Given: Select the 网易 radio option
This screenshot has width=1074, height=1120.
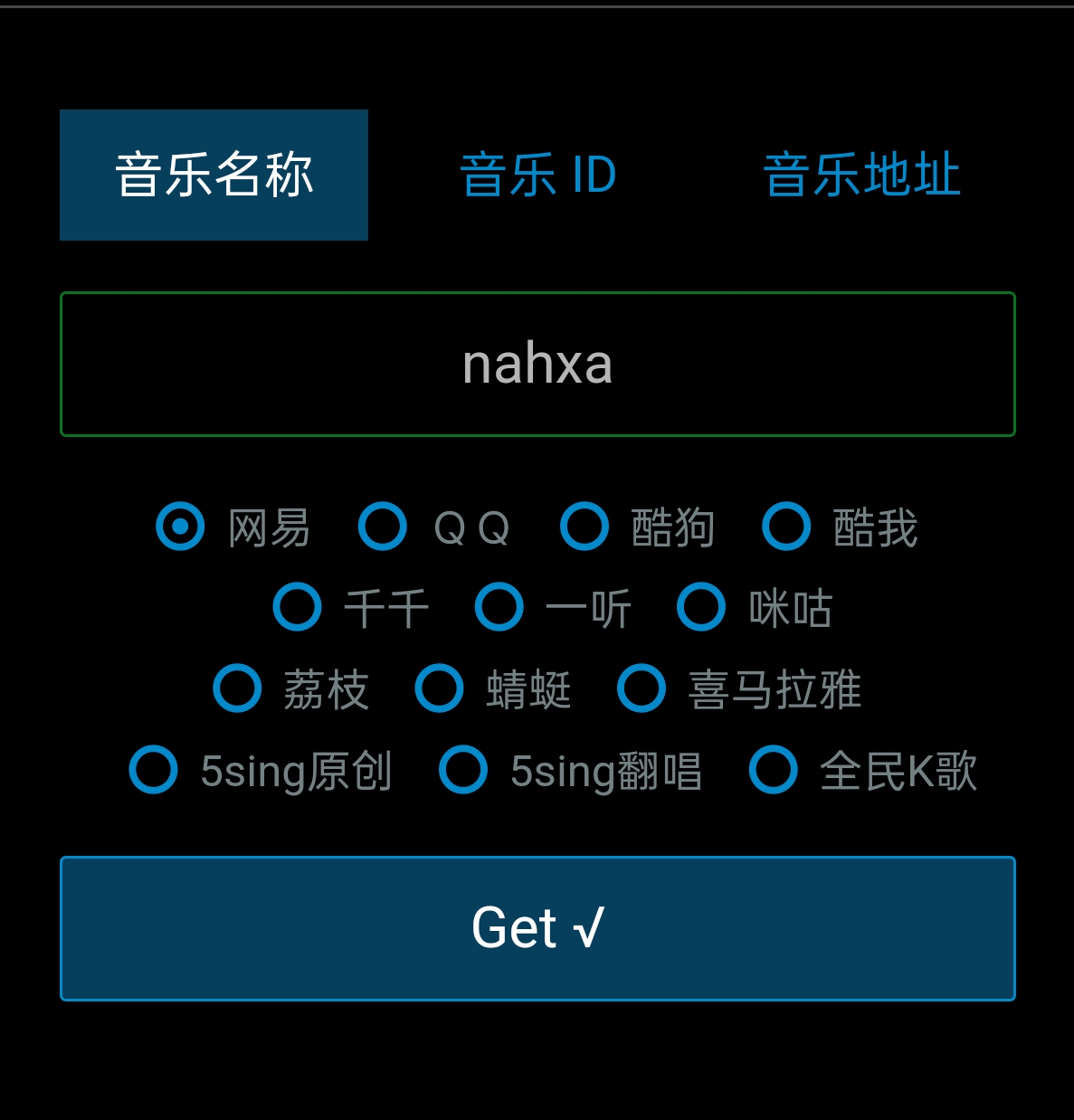Looking at the screenshot, I should [x=180, y=527].
